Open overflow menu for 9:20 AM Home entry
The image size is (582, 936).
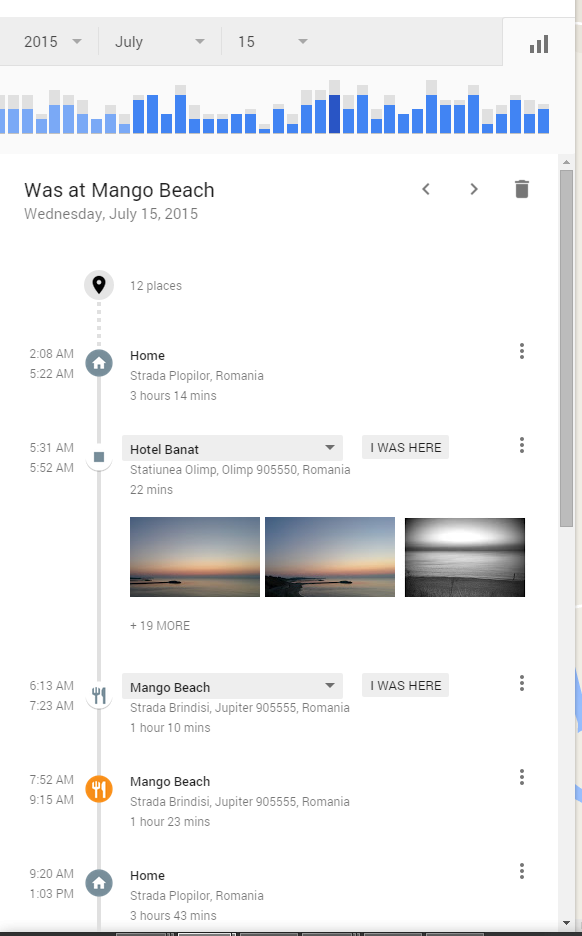pyautogui.click(x=522, y=871)
